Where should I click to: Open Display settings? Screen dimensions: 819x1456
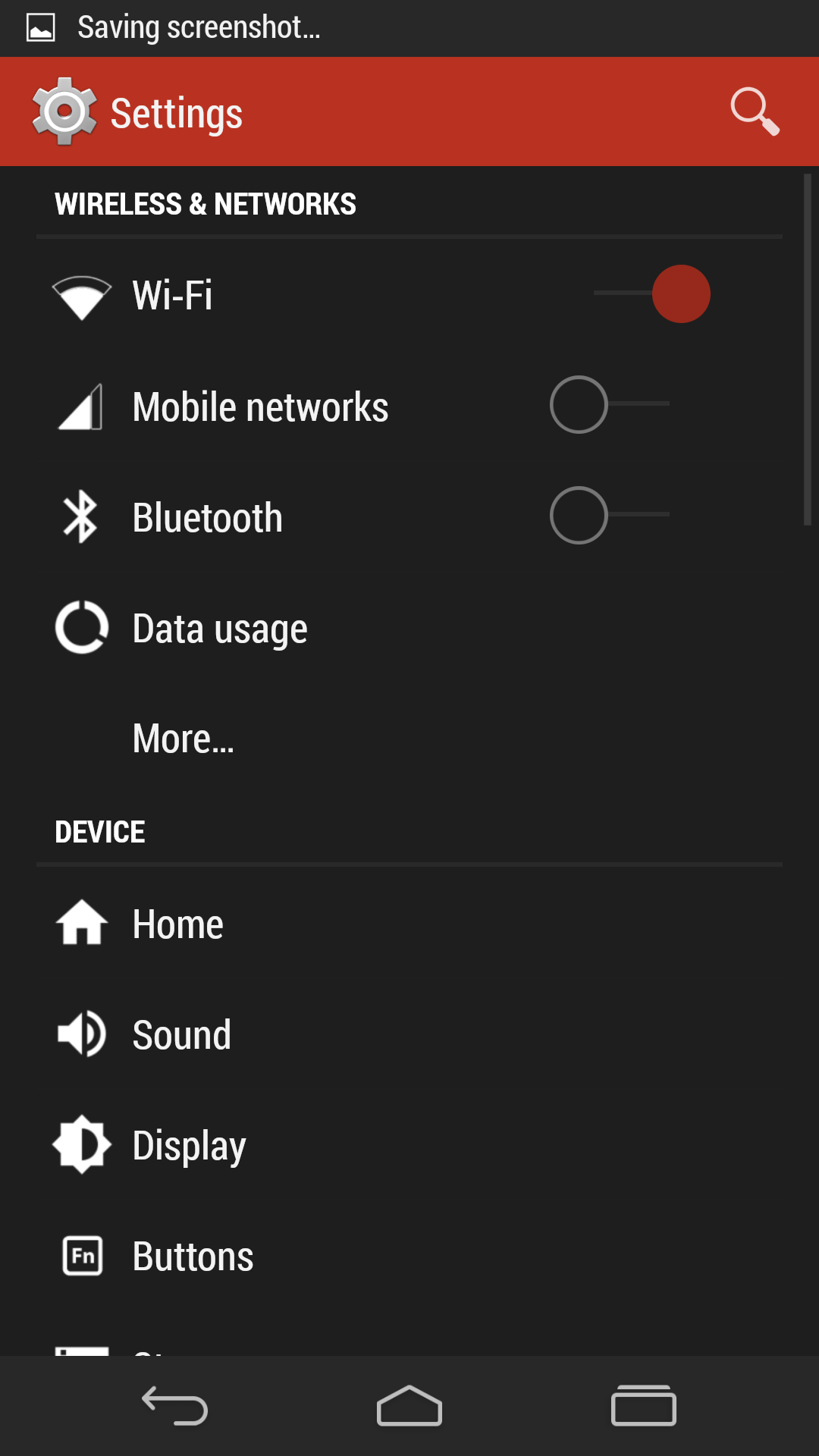(x=409, y=1145)
